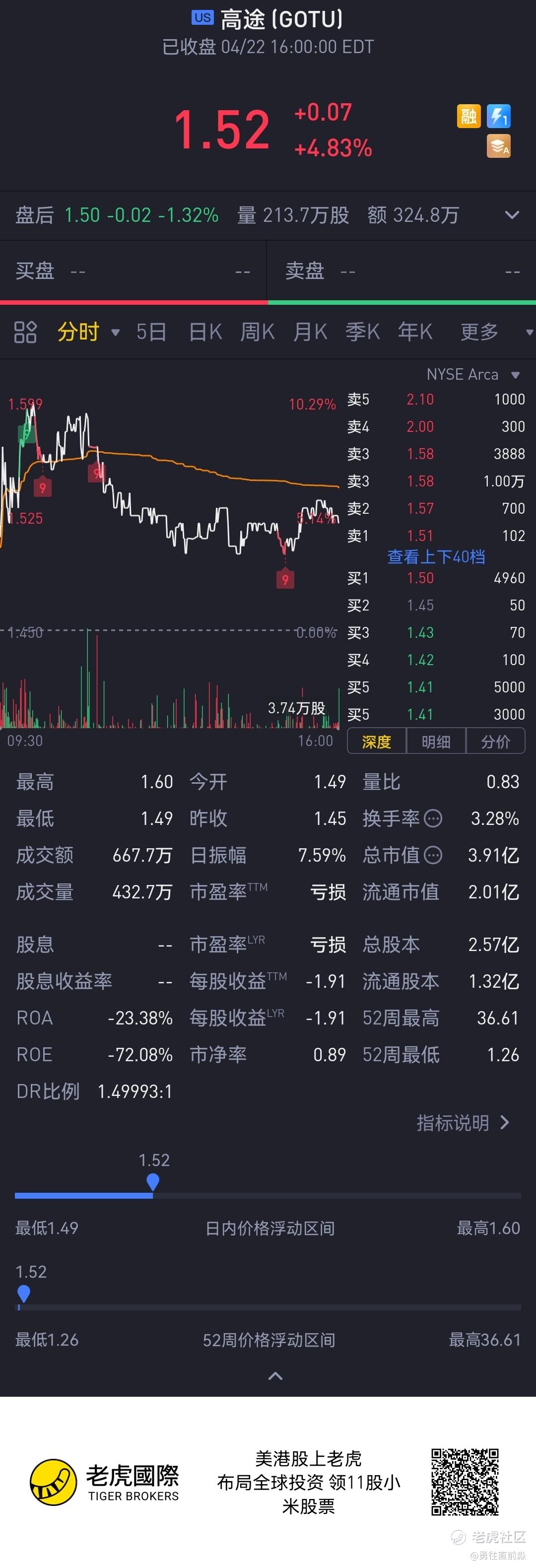Open the 指标说明 explanation

click(x=463, y=1122)
